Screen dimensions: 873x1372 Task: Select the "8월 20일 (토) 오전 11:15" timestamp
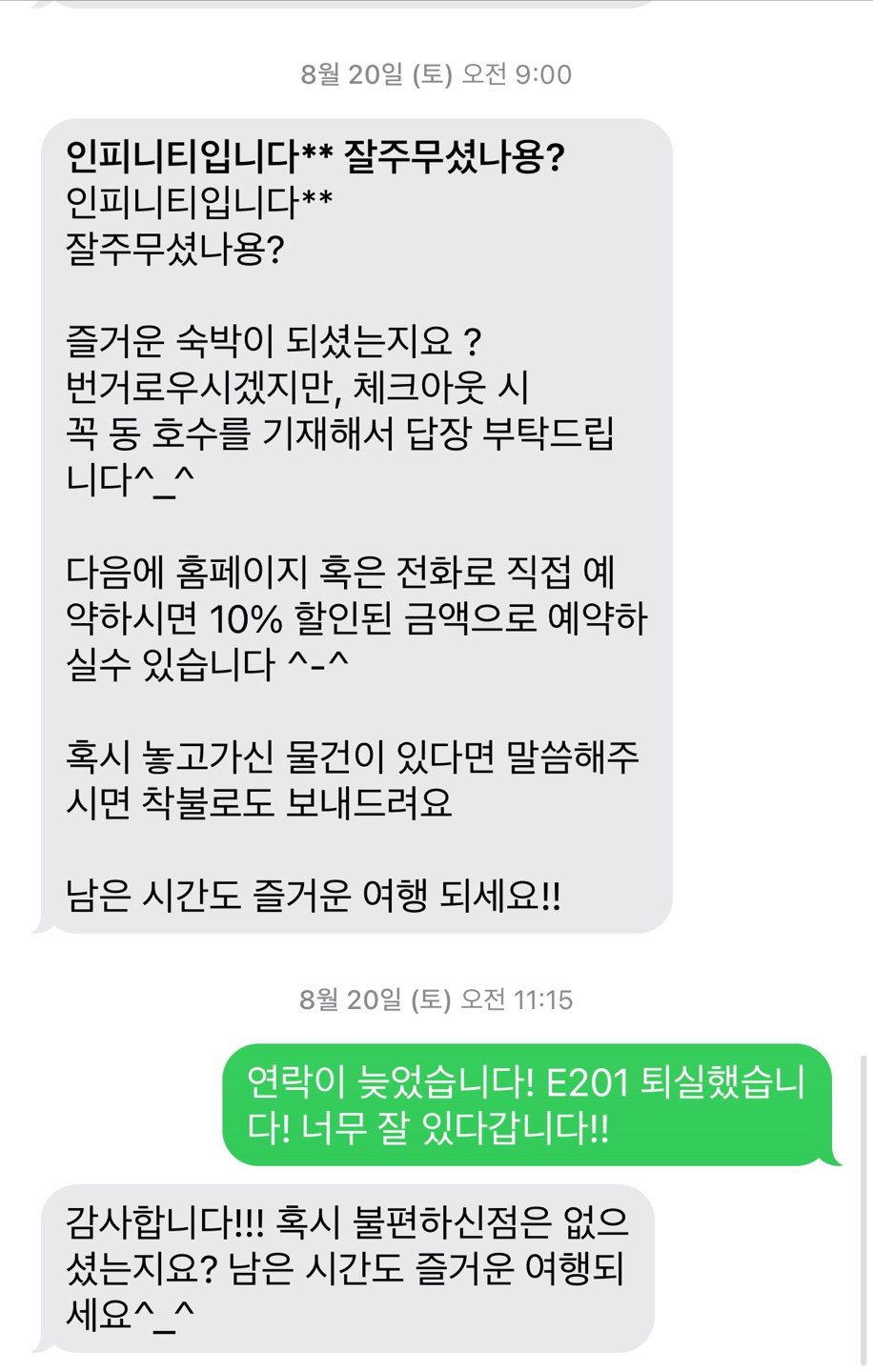point(436,997)
